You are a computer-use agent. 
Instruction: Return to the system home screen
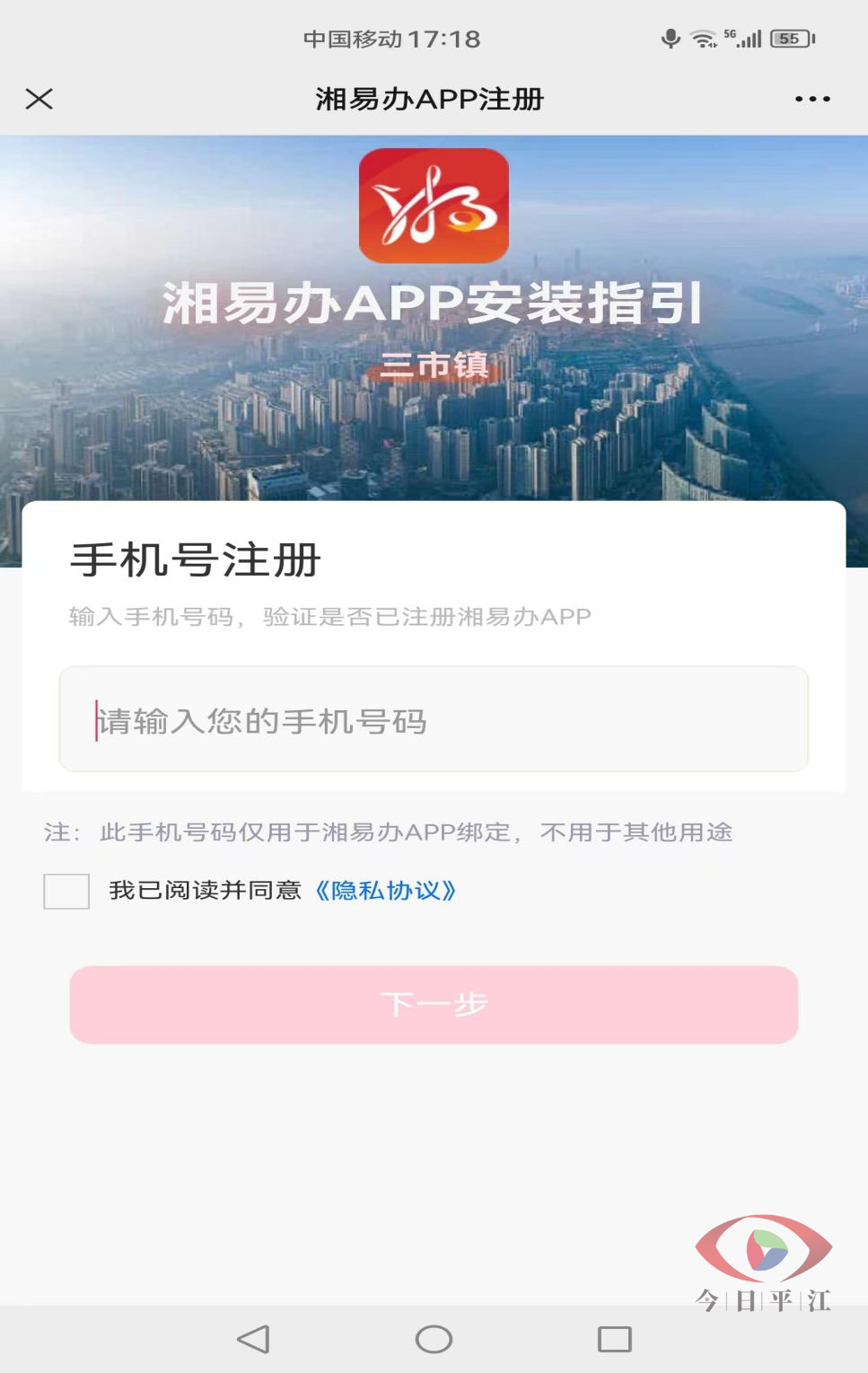434,1339
